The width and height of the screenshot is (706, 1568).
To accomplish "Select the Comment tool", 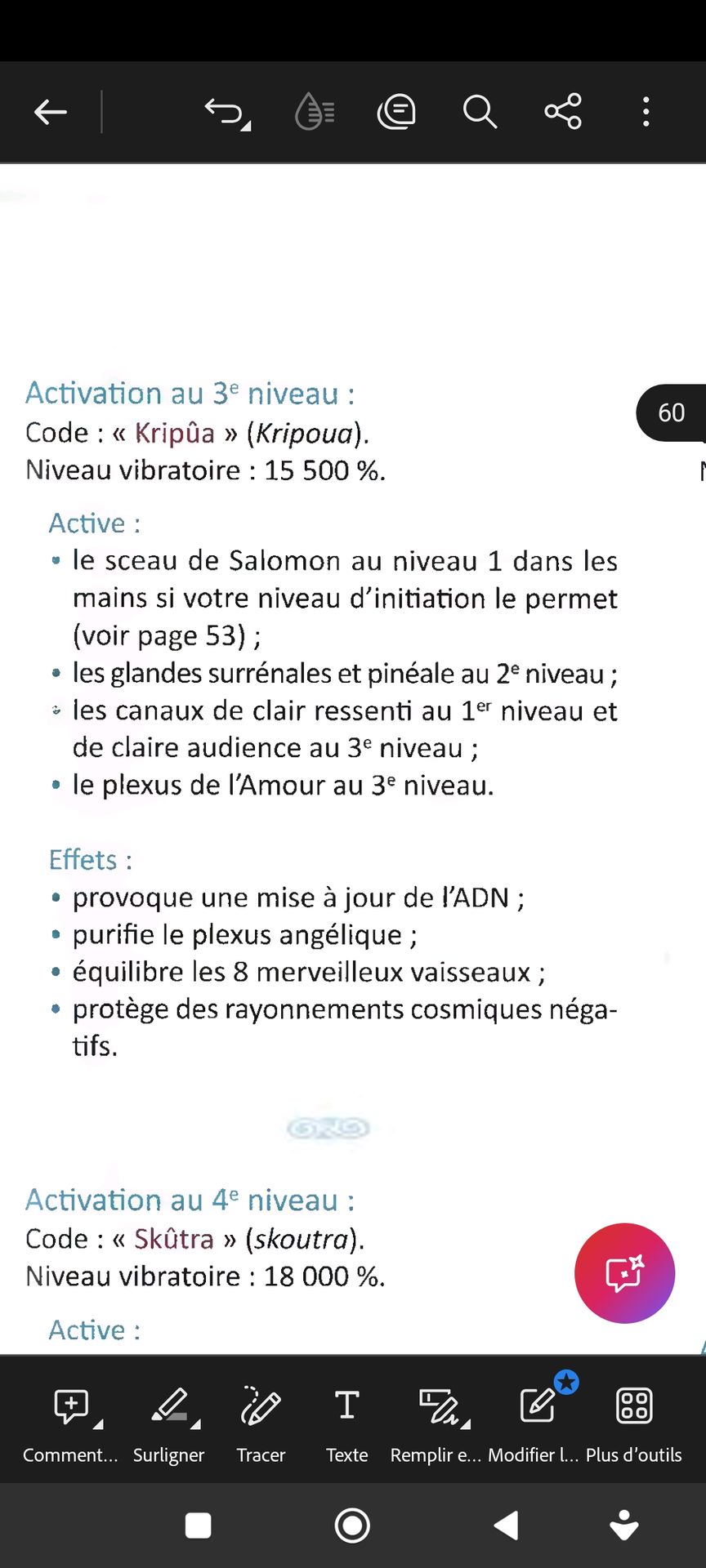I will [71, 1421].
